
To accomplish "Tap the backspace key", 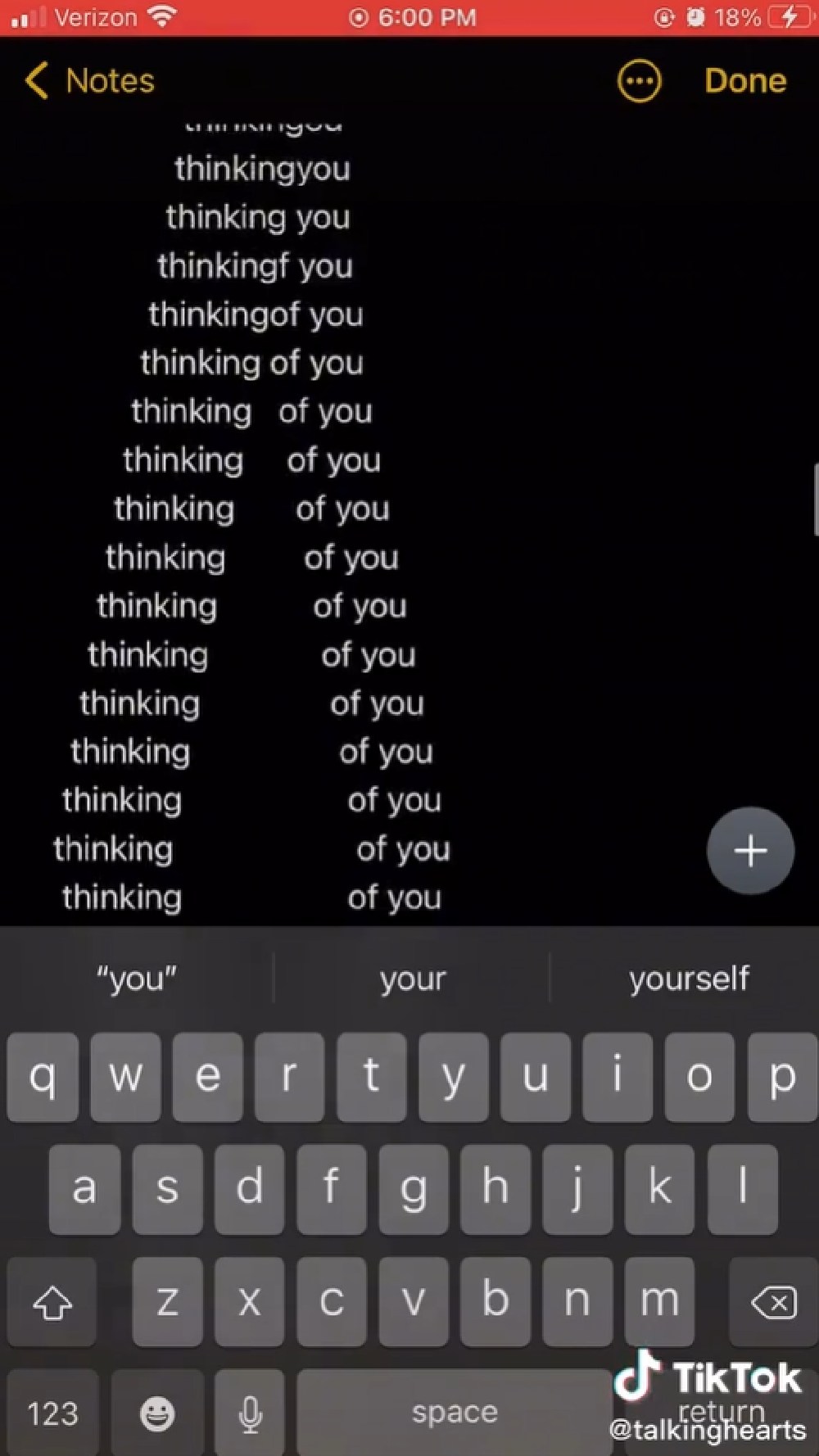I will point(772,1301).
